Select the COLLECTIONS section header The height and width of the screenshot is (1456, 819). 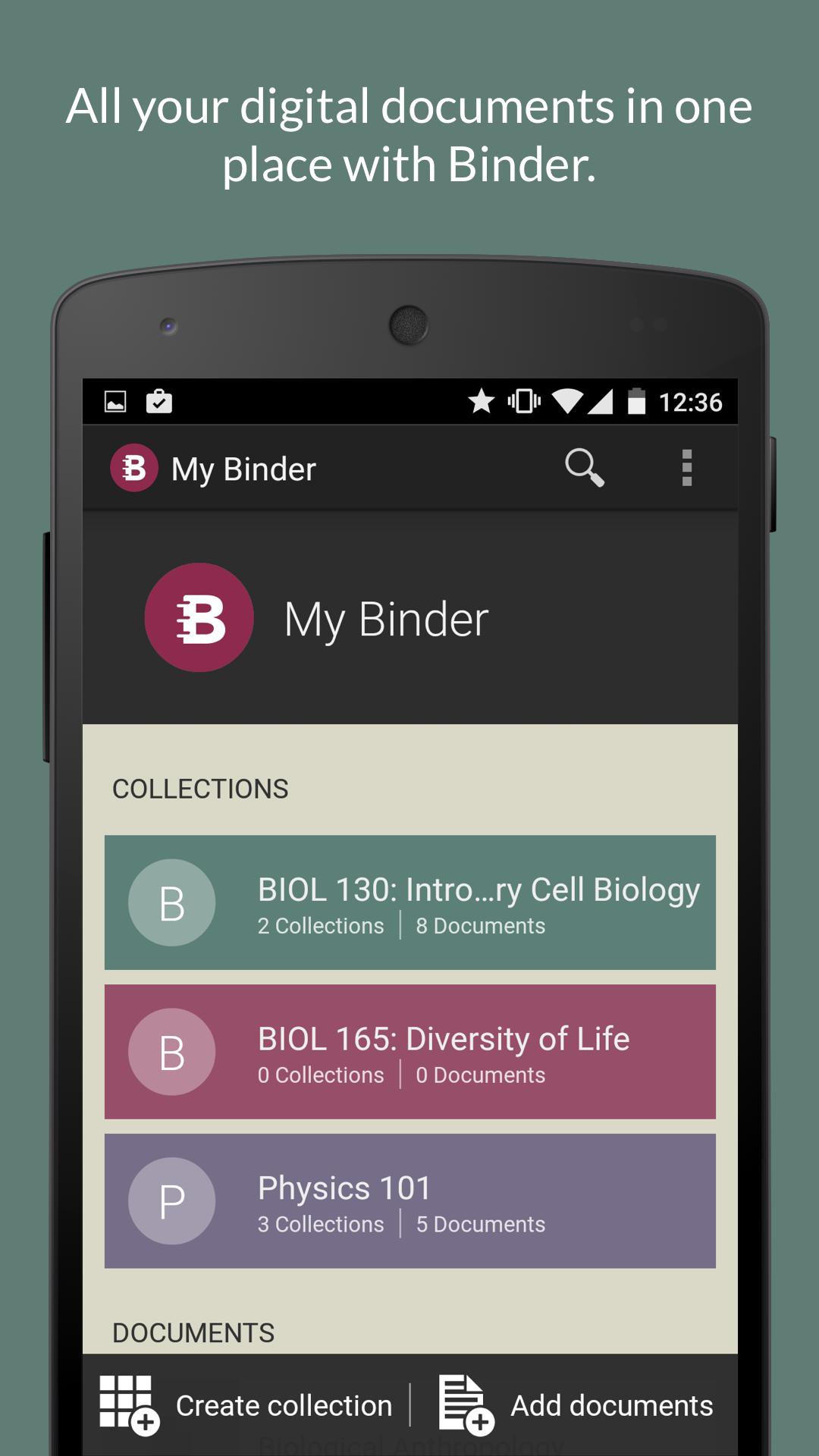pos(200,789)
